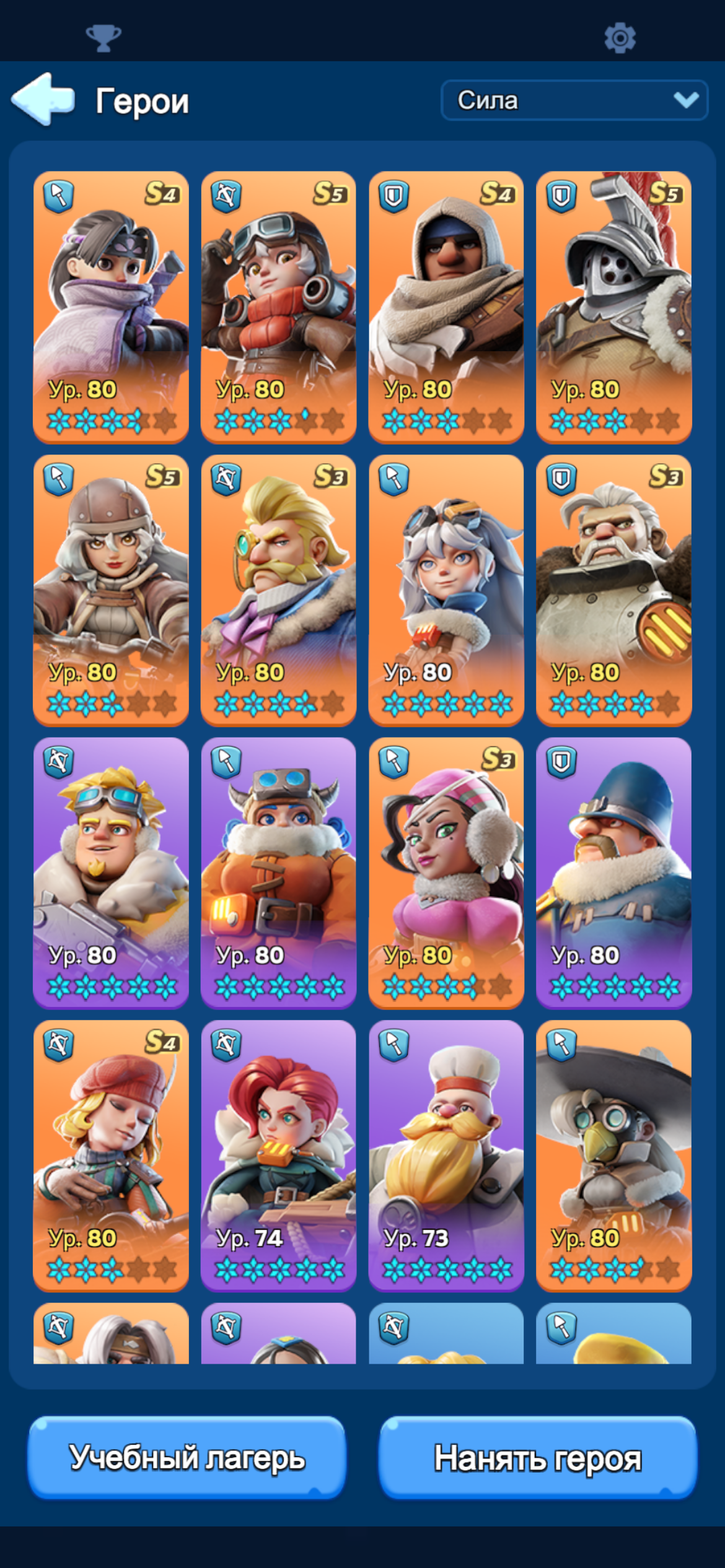The height and width of the screenshot is (1568, 725).
Task: Open the blue helmet mustached guard hero
Action: click(613, 873)
